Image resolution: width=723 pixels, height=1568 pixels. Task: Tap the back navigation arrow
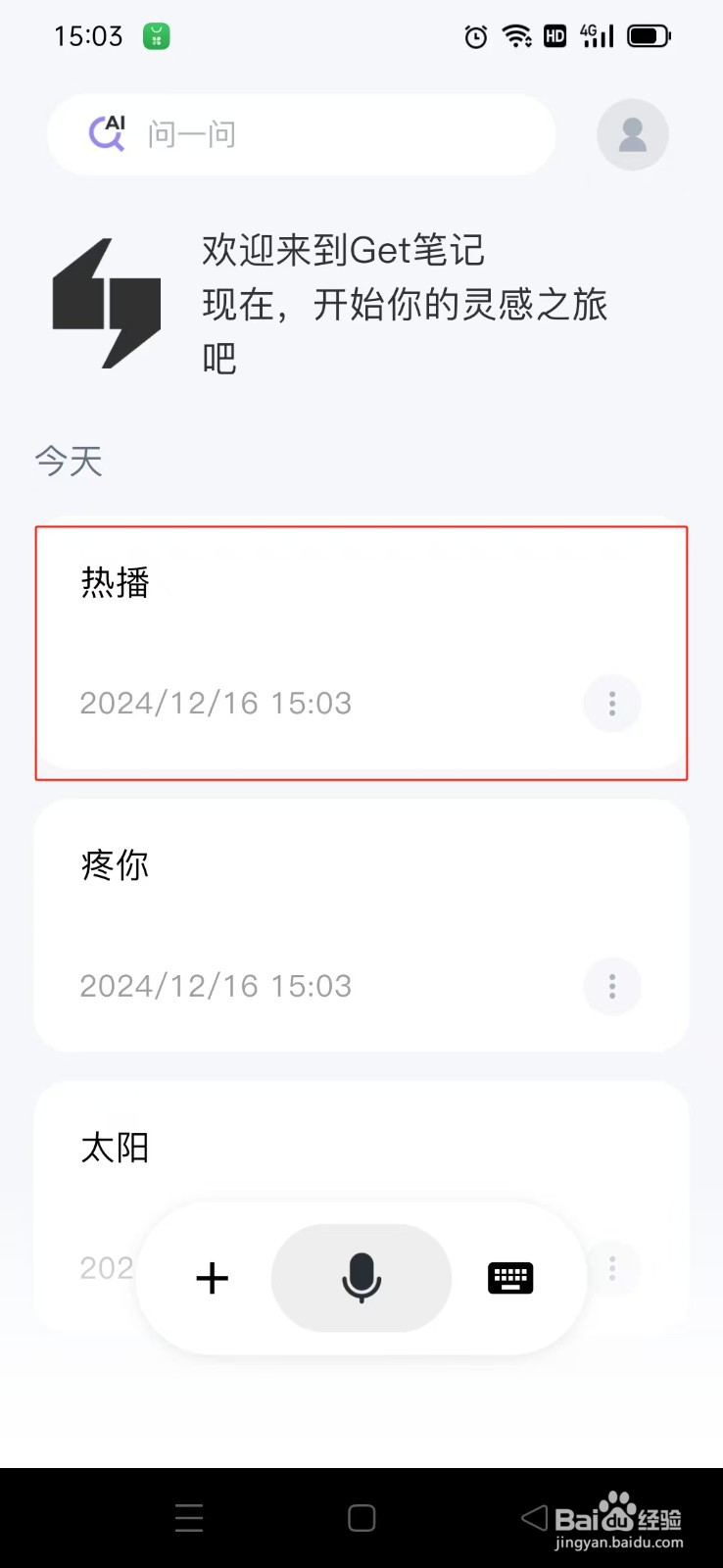[532, 1516]
